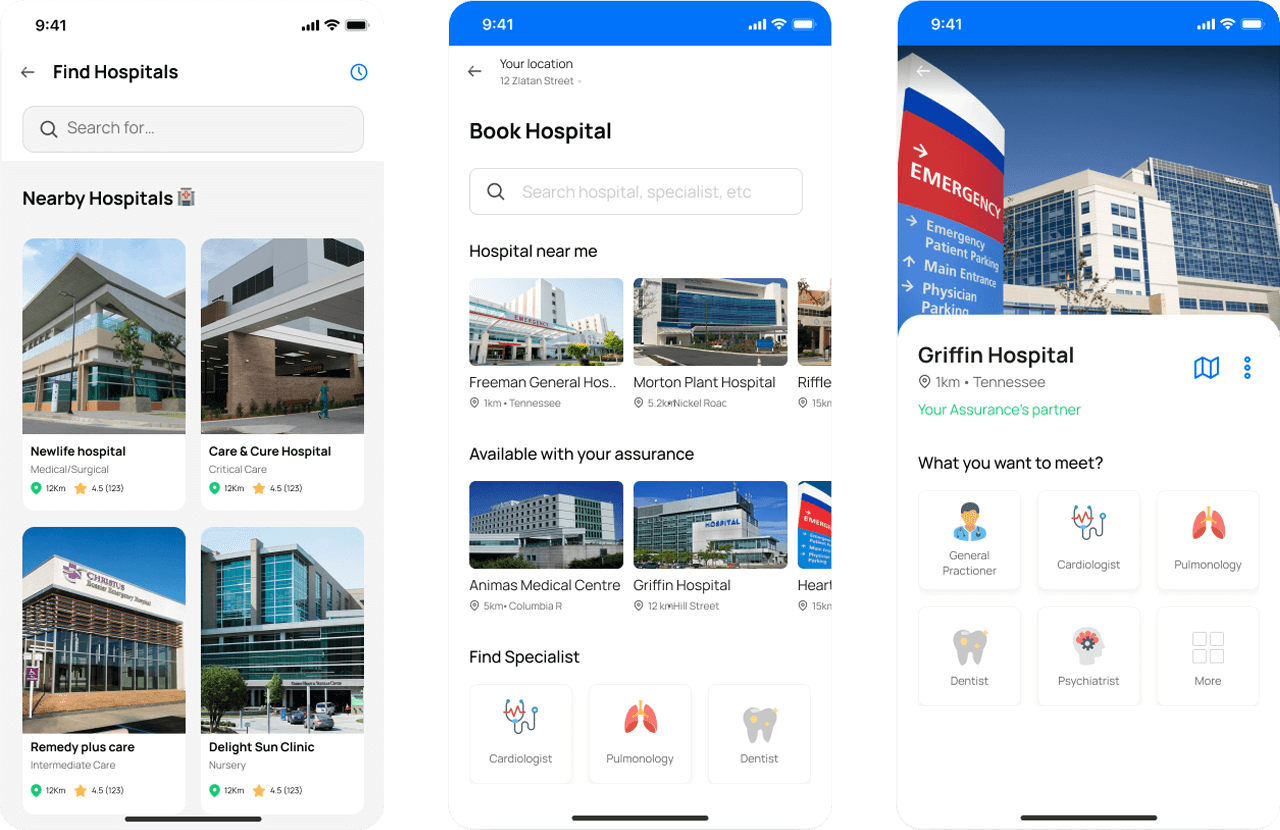Open the Delight Sun Clinic card

tap(282, 667)
